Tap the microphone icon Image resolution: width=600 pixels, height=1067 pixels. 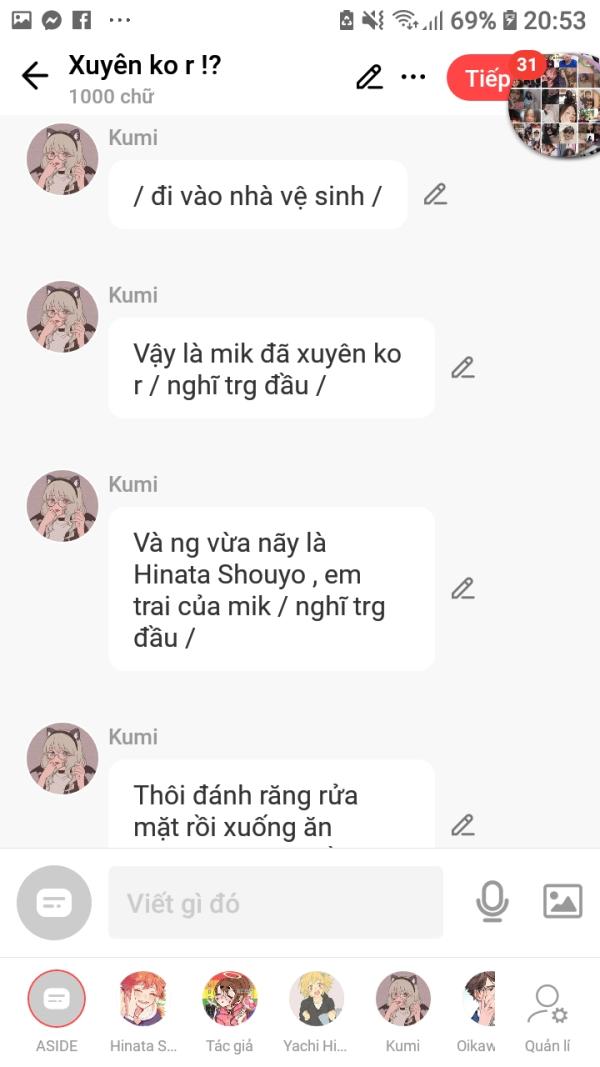pyautogui.click(x=492, y=902)
